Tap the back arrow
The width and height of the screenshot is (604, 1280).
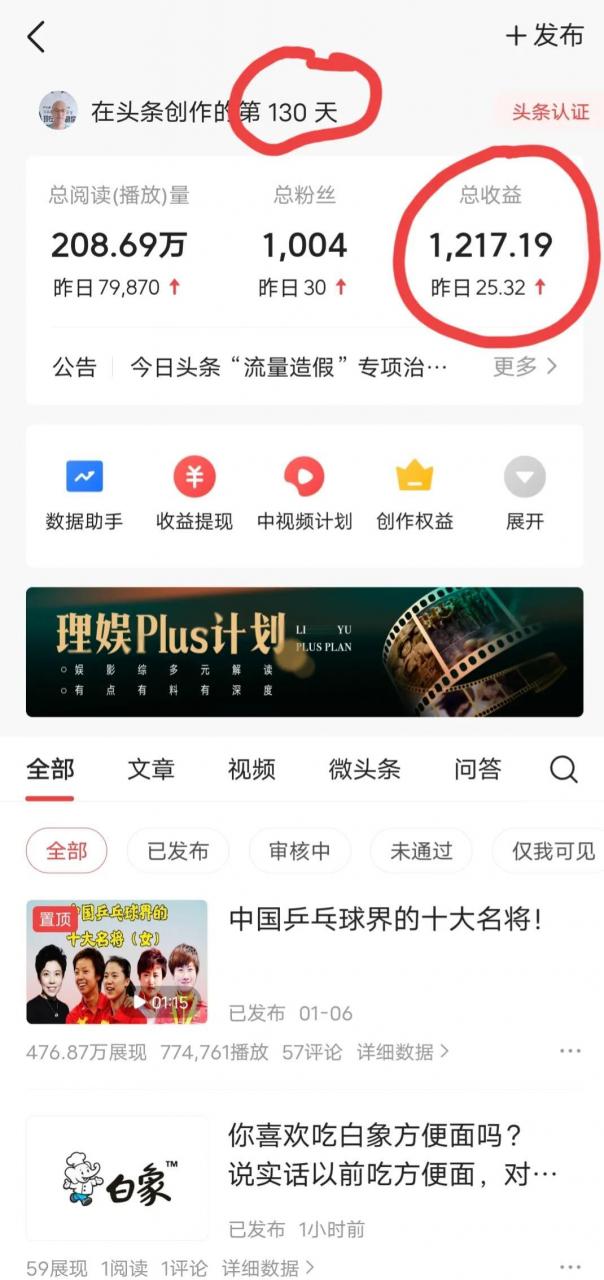coord(37,37)
